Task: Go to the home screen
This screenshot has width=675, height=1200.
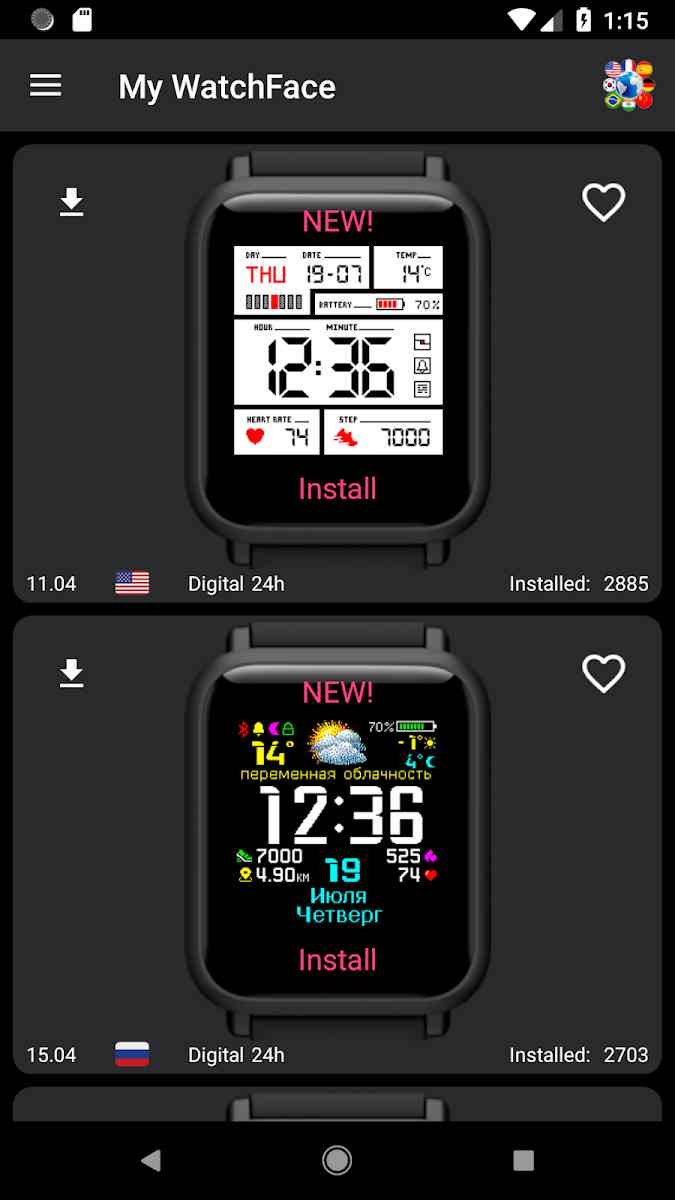Action: pyautogui.click(x=337, y=1160)
